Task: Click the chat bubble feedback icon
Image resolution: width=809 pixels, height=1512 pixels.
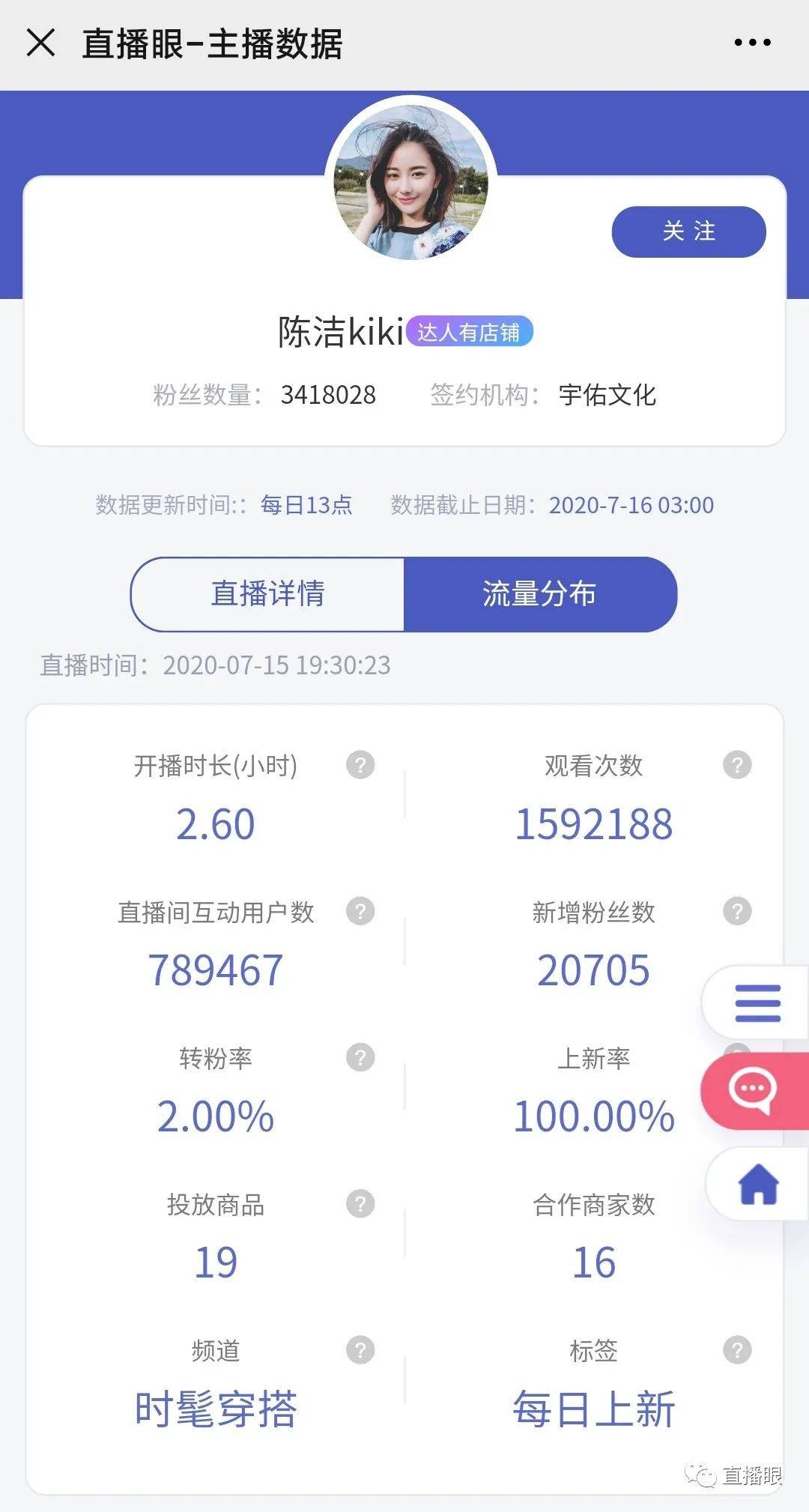Action: pyautogui.click(x=754, y=1091)
